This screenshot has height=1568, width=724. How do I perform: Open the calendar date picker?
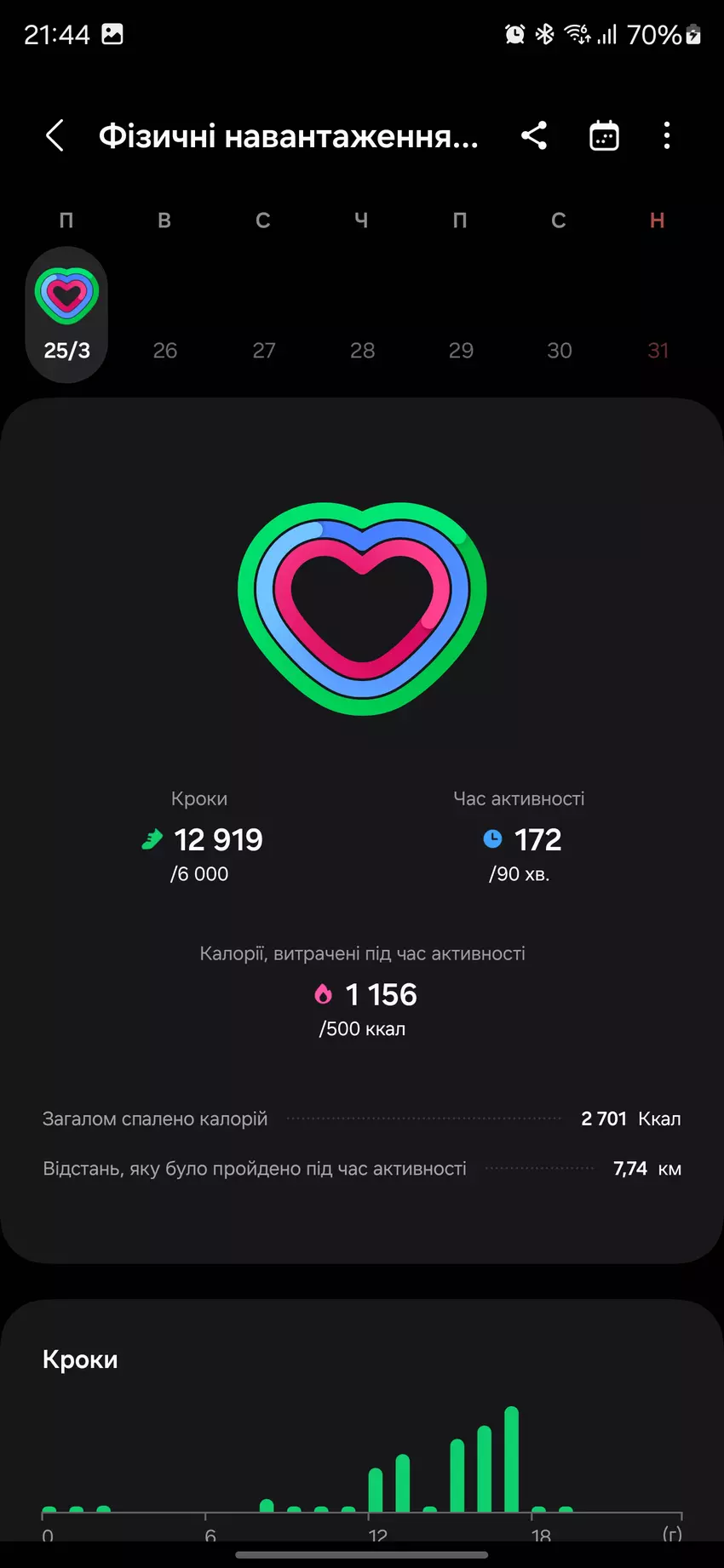coord(604,135)
